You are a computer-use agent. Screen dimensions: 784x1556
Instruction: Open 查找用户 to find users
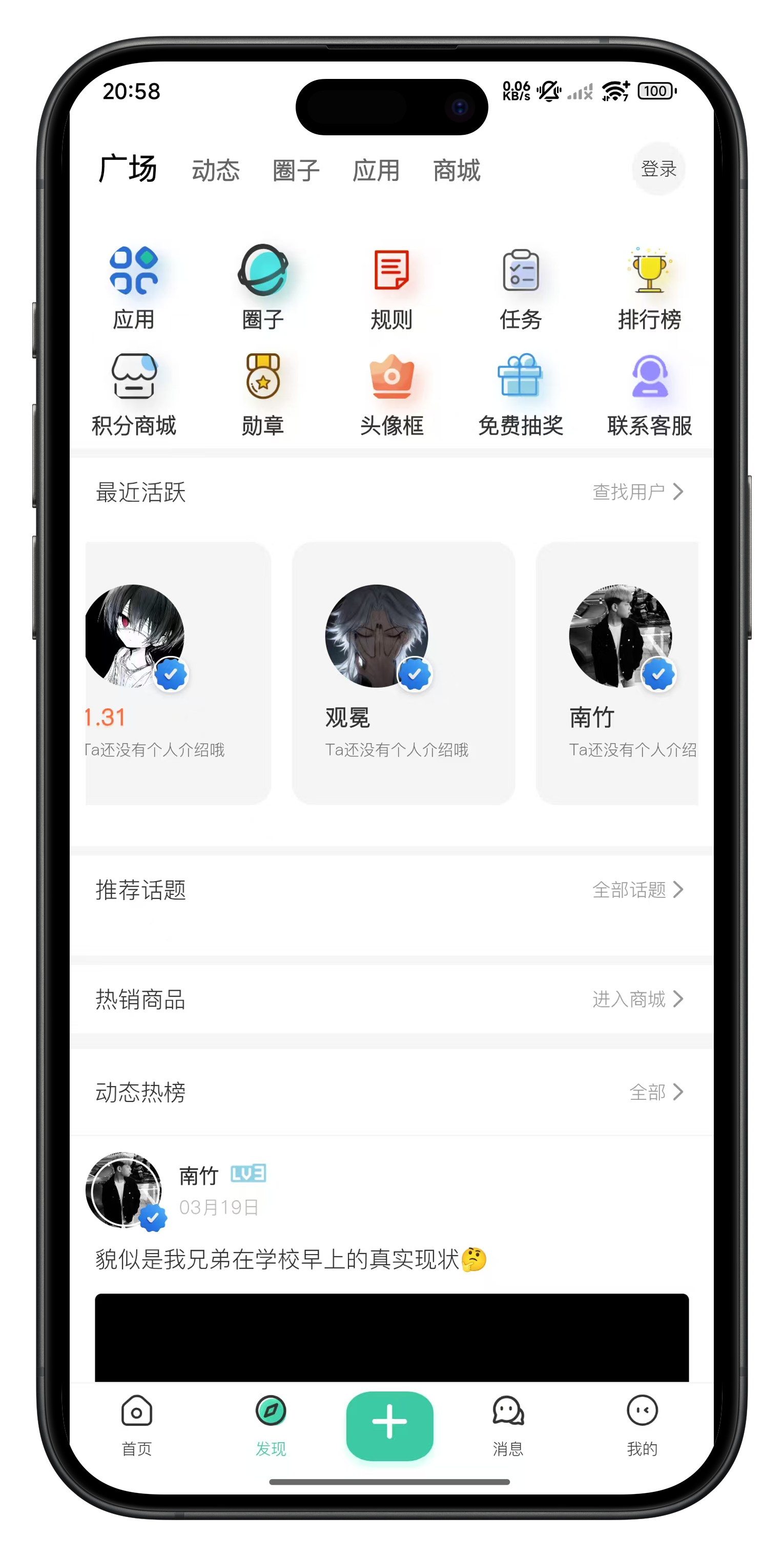637,492
